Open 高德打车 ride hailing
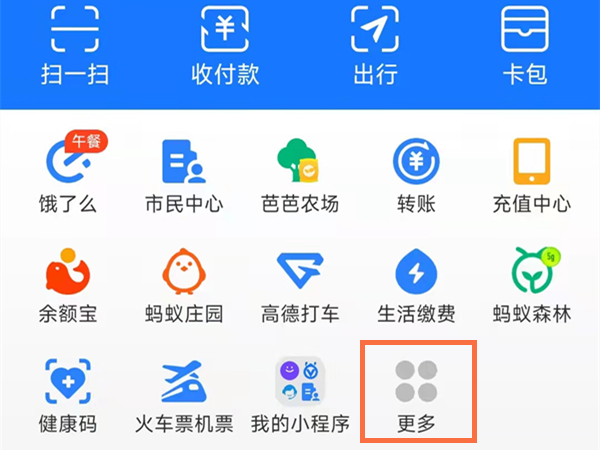This screenshot has width=600, height=450. pos(300,285)
